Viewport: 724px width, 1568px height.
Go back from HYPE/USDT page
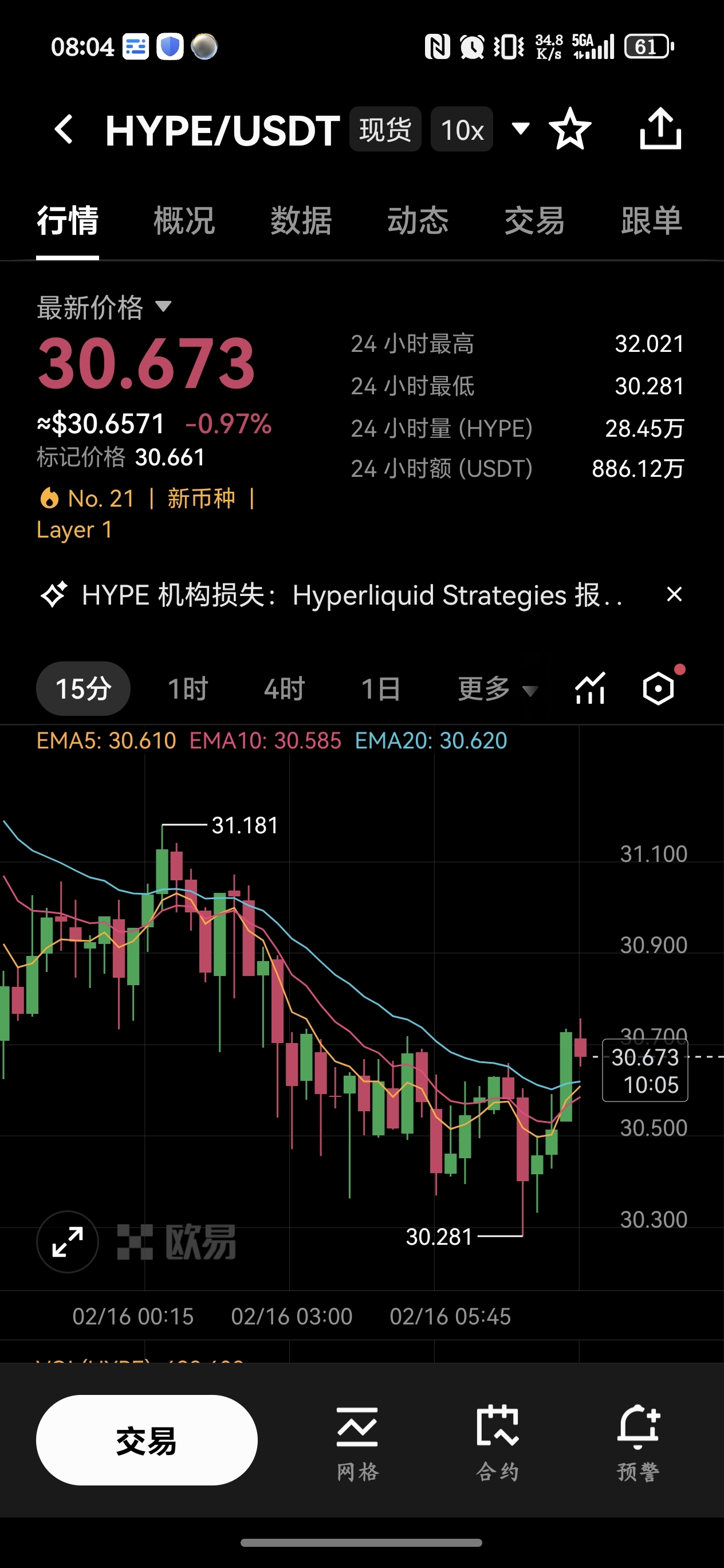click(x=64, y=130)
